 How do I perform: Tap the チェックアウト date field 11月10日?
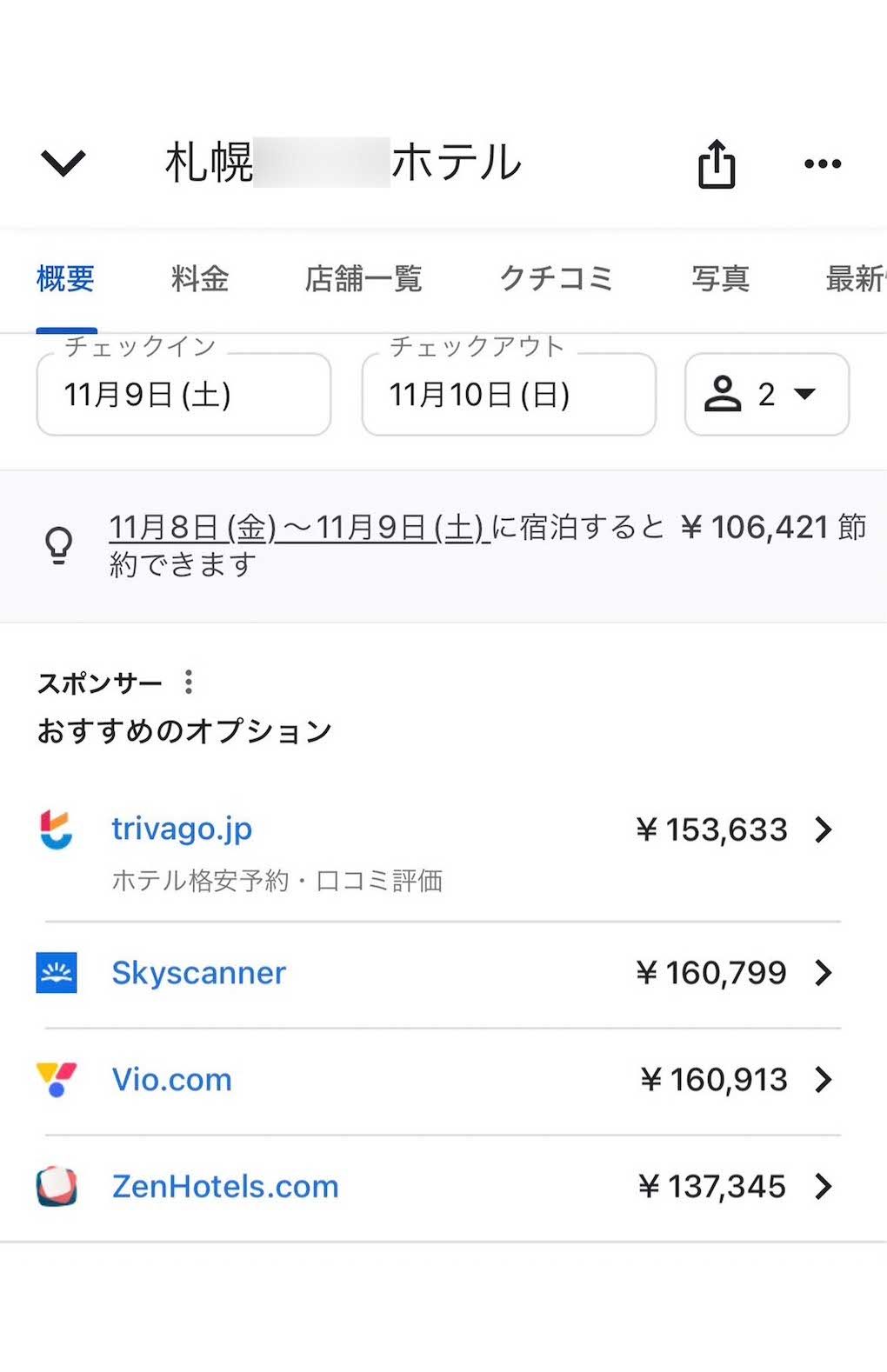[x=508, y=395]
